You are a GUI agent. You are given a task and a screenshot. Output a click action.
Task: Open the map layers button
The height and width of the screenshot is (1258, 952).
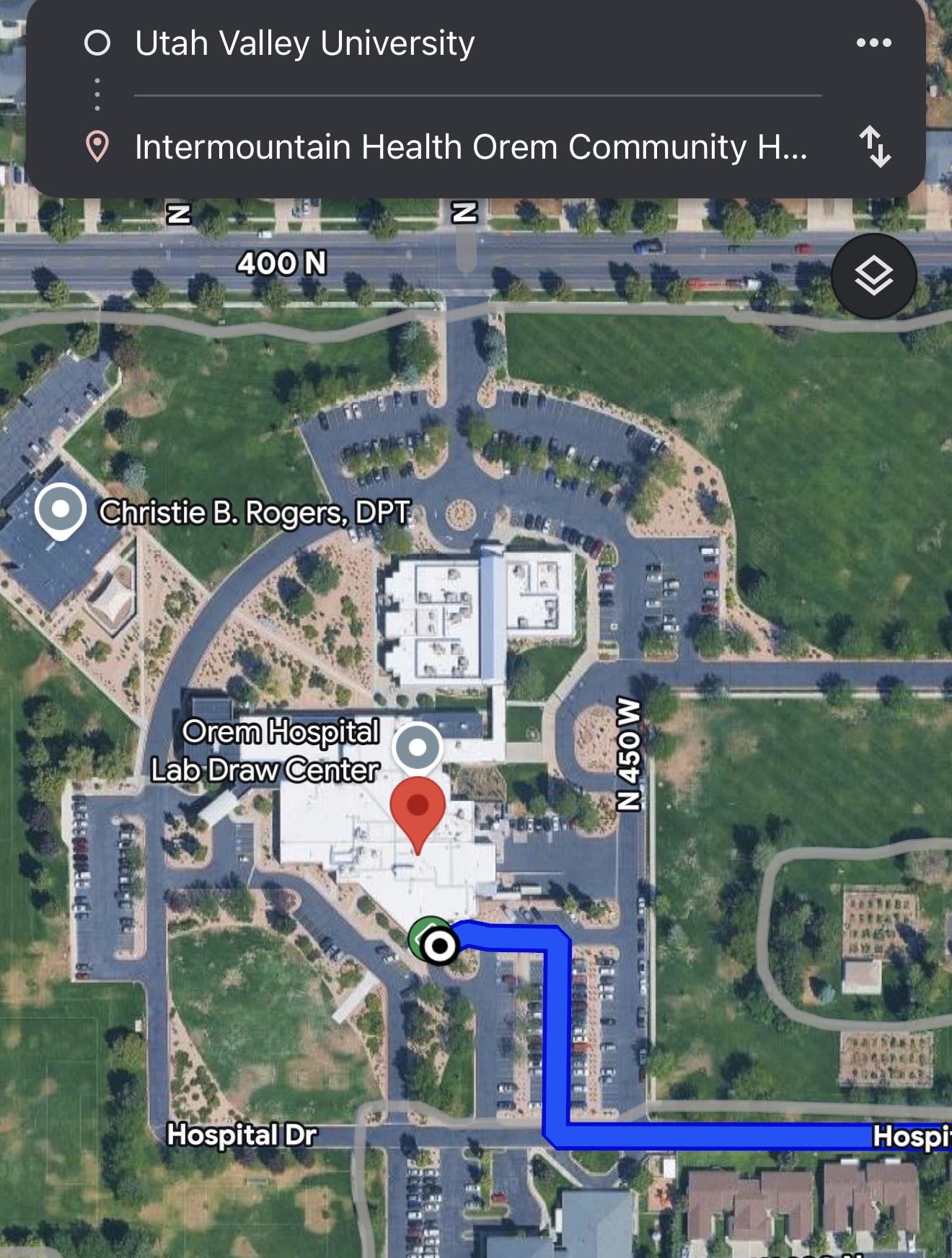[x=873, y=276]
